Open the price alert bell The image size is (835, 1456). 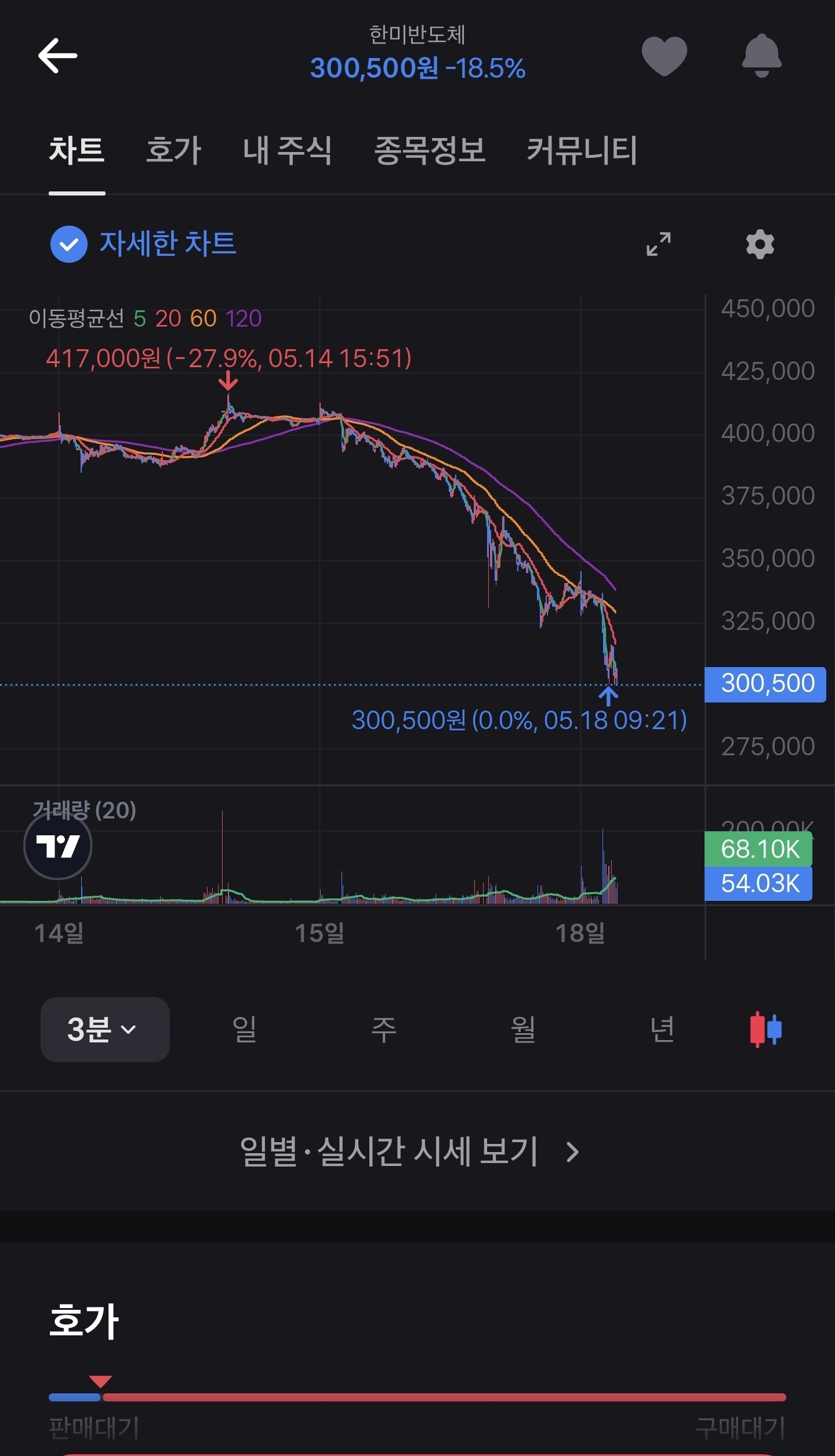click(x=761, y=56)
